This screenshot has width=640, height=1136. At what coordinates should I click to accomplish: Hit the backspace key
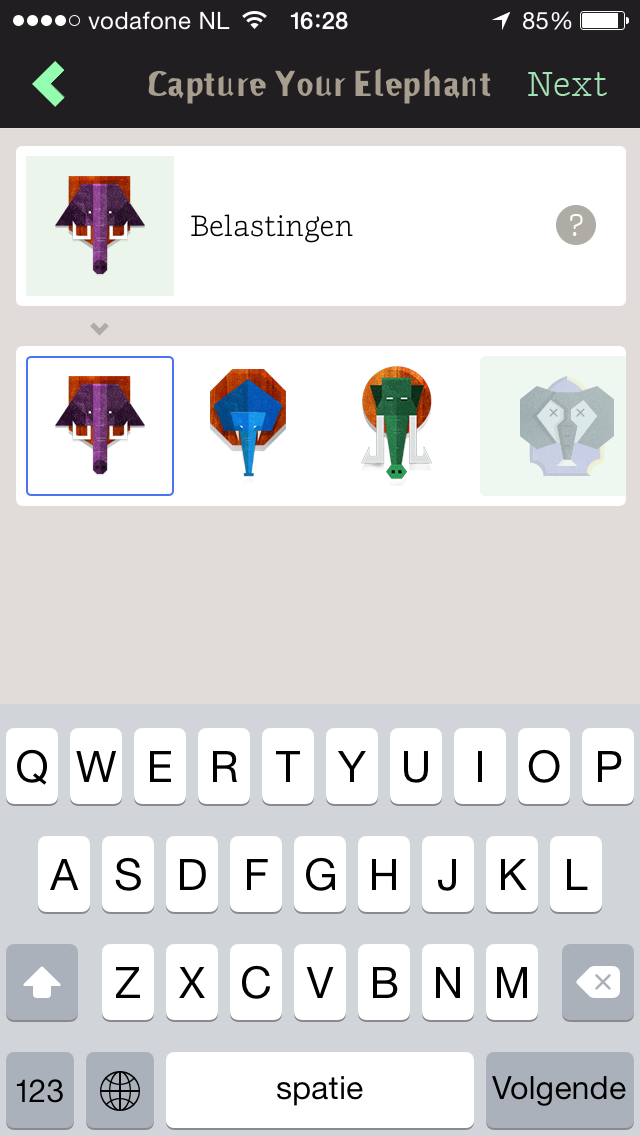pos(597,982)
